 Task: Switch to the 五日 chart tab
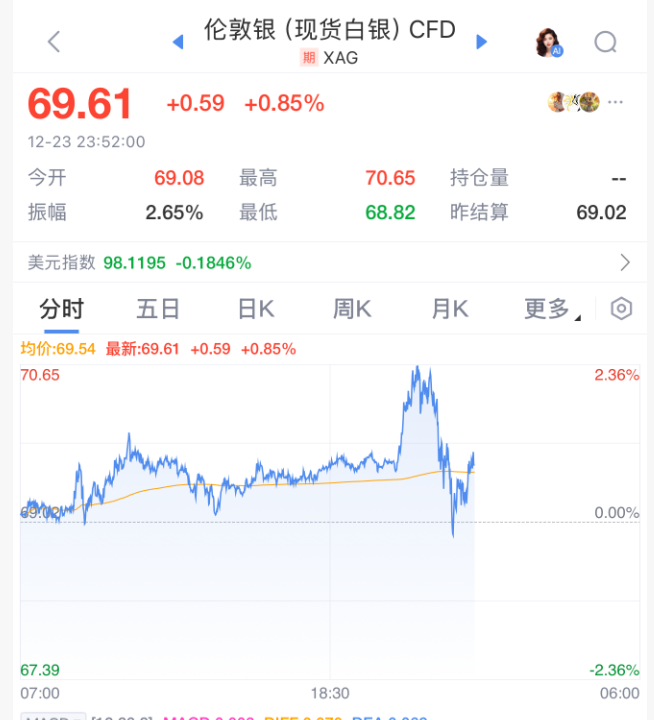click(158, 309)
